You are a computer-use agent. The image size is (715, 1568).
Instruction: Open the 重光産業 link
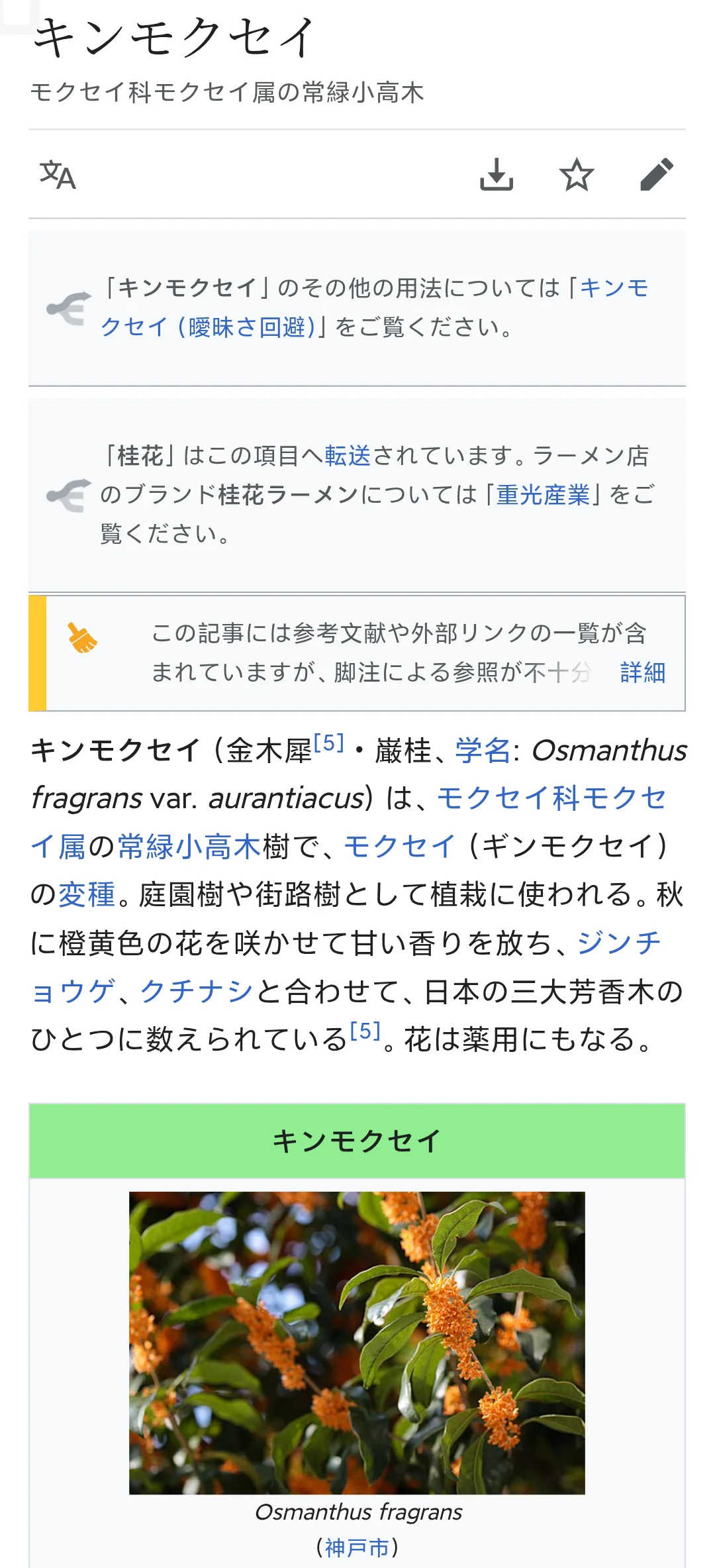(543, 495)
